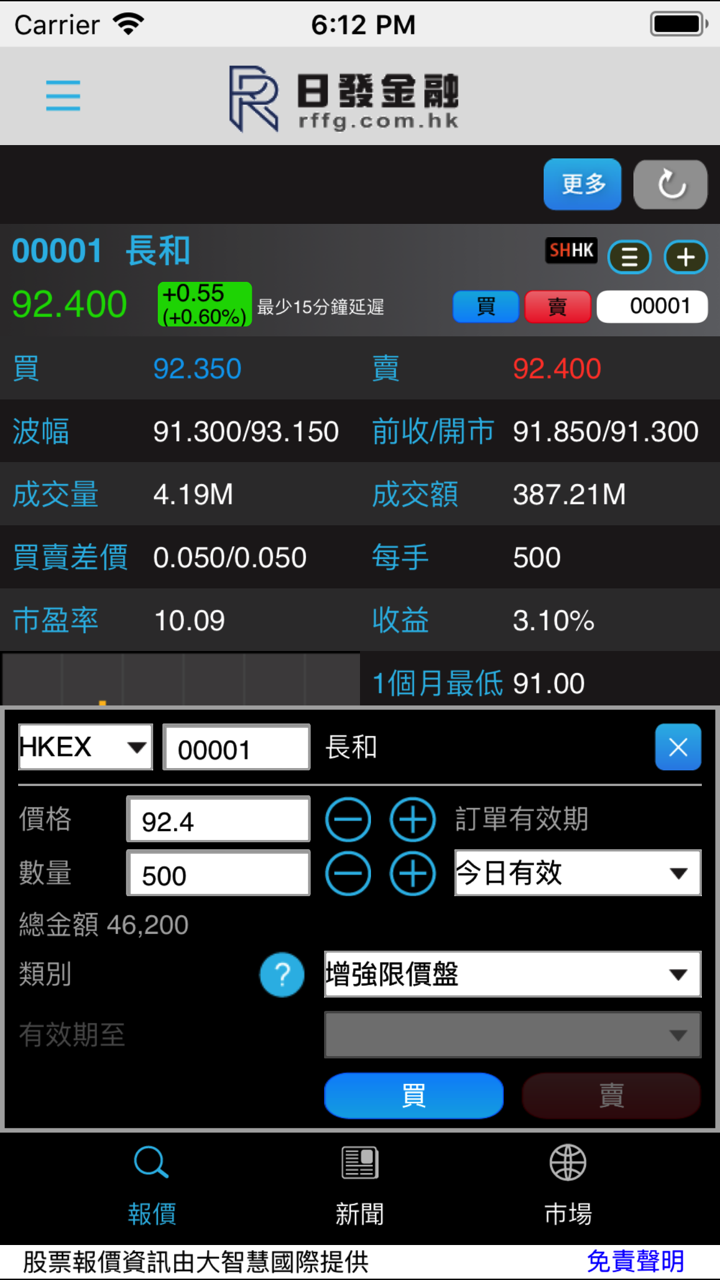Tap the red 賣 button in quote header
Screen dimensions: 720x1280
click(x=557, y=307)
